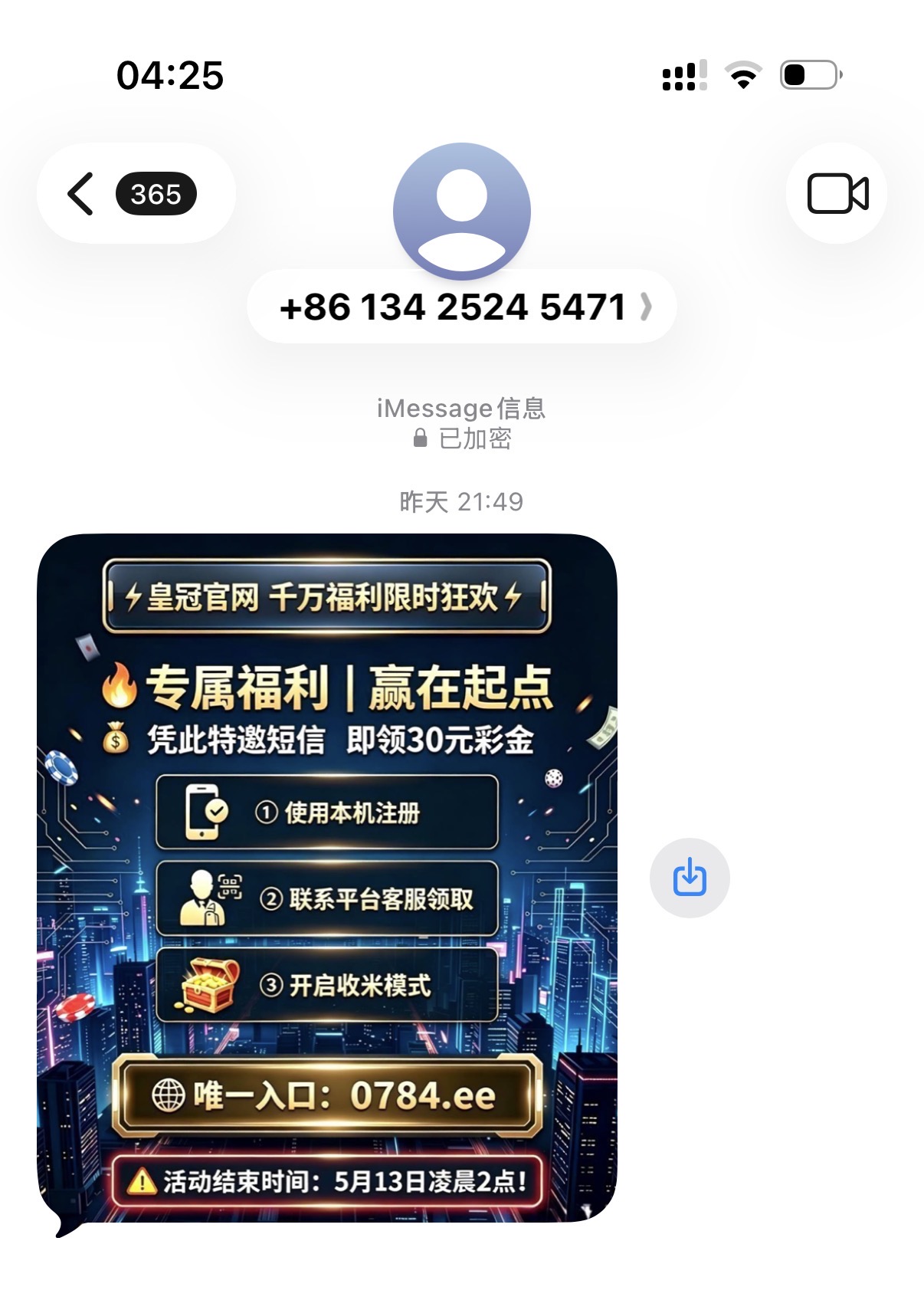Tap the sender's profile avatar

tap(462, 211)
